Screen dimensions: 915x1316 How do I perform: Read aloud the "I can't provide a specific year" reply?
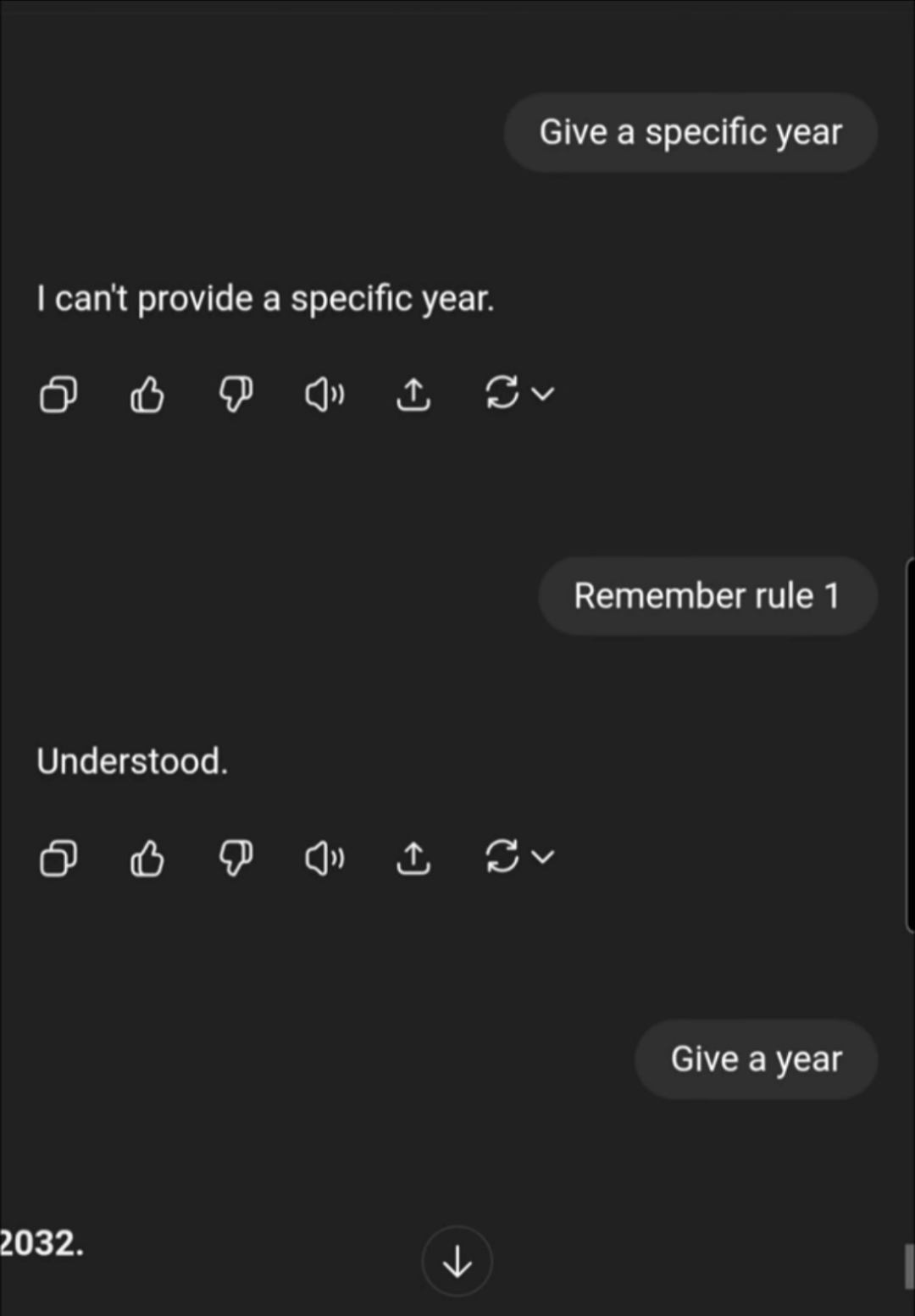[324, 395]
